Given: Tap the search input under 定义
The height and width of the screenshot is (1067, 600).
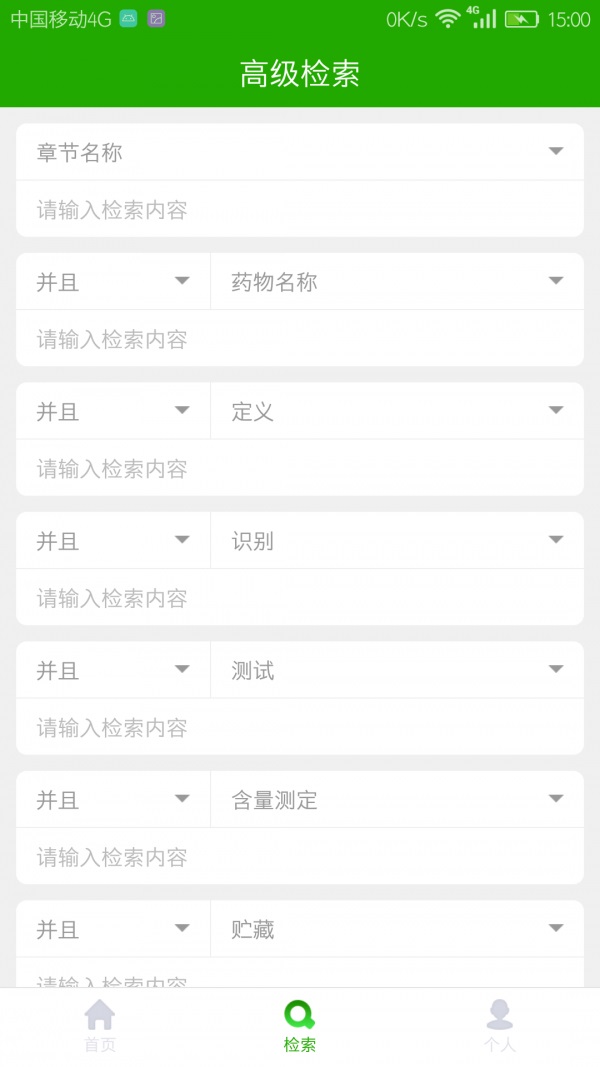Looking at the screenshot, I should [299, 467].
